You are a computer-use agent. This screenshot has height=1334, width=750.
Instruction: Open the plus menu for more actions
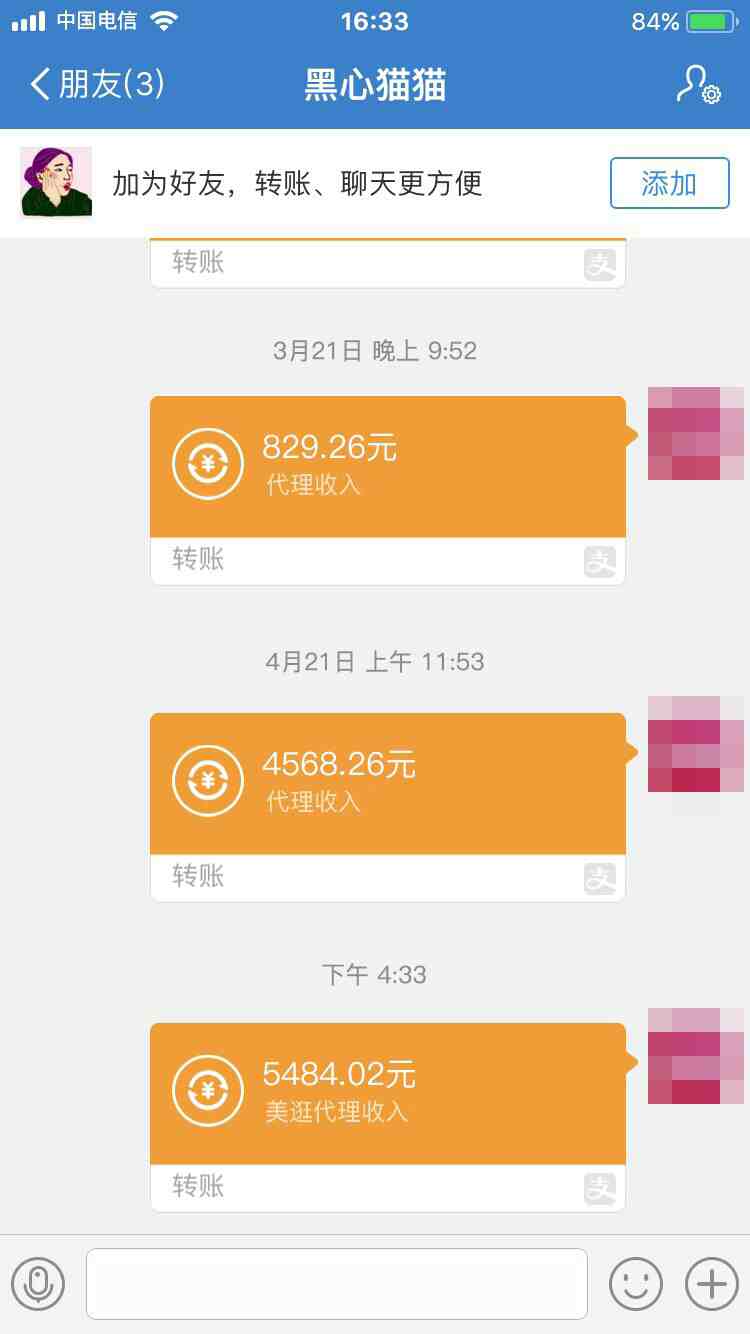pyautogui.click(x=711, y=1284)
